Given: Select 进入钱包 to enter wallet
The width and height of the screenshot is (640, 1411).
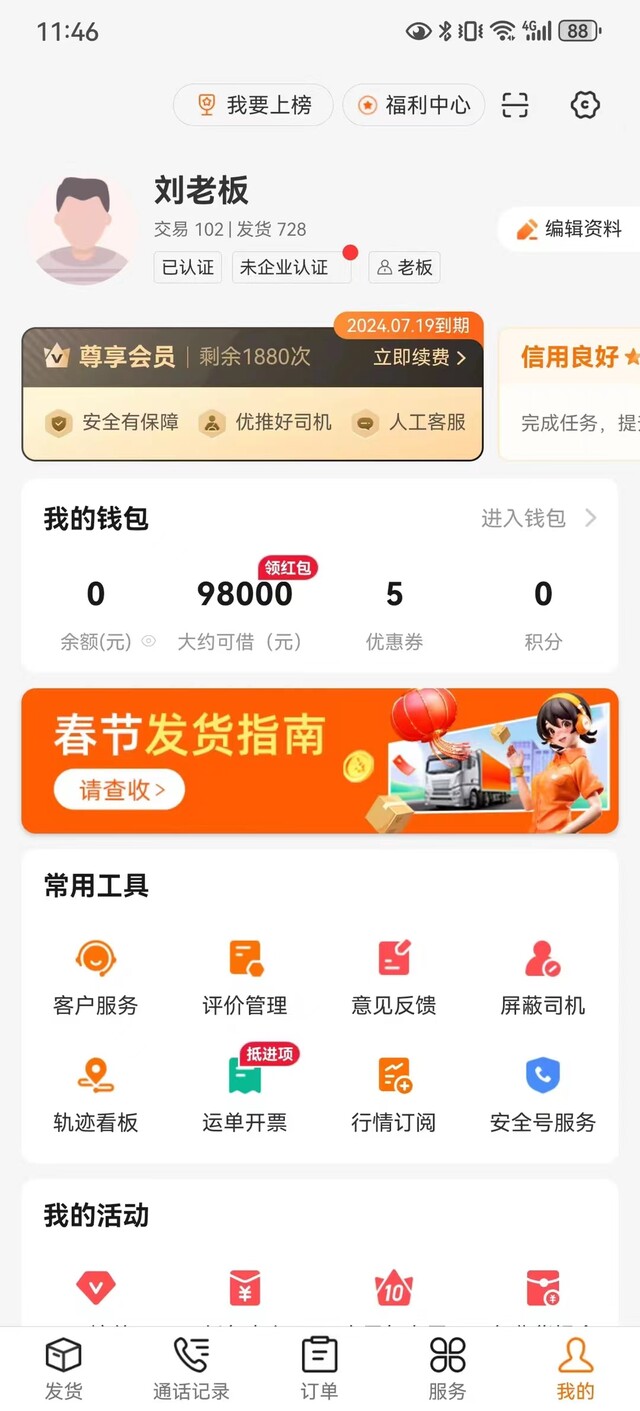Looking at the screenshot, I should [x=539, y=518].
